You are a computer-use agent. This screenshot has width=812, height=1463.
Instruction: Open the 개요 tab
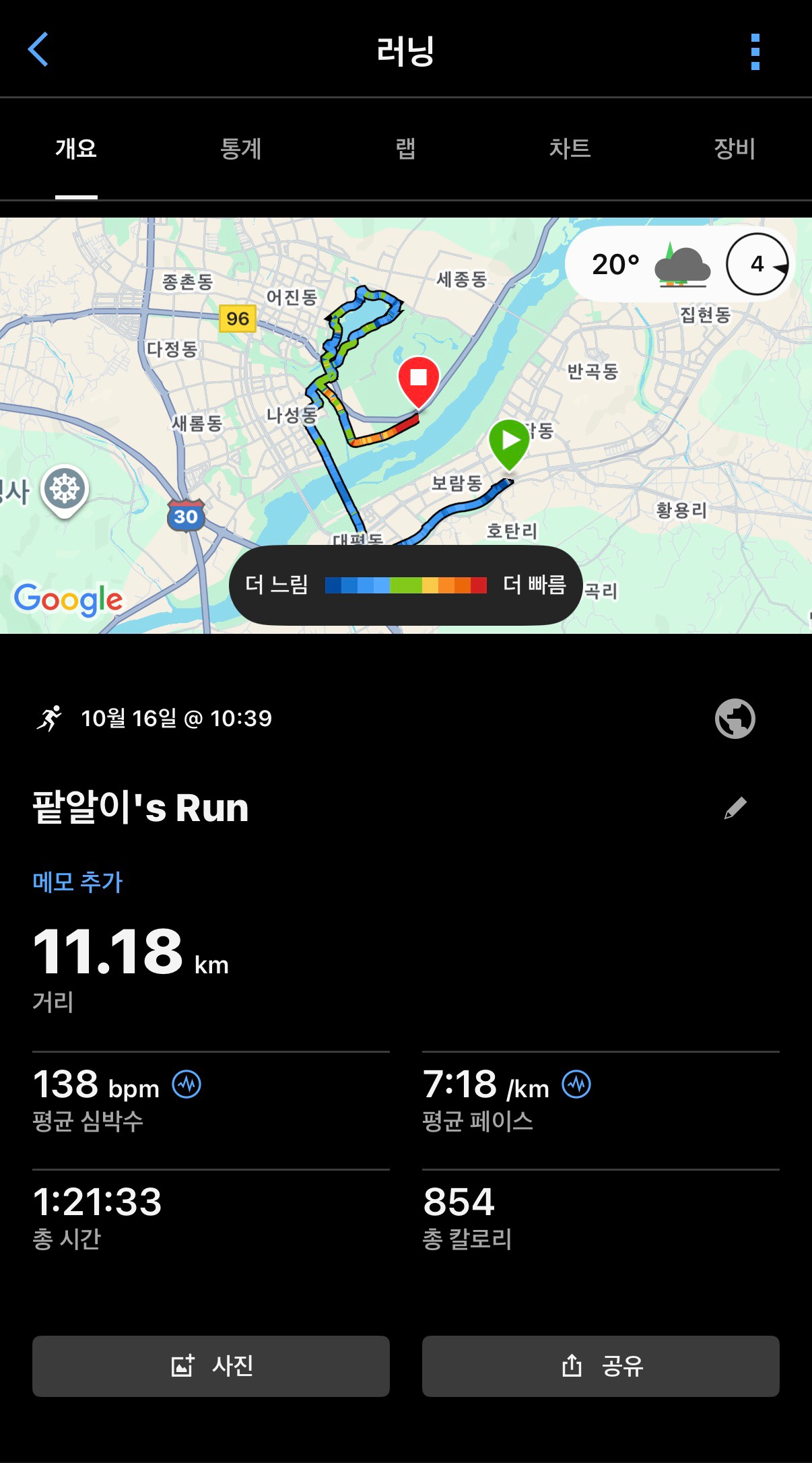pos(76,149)
